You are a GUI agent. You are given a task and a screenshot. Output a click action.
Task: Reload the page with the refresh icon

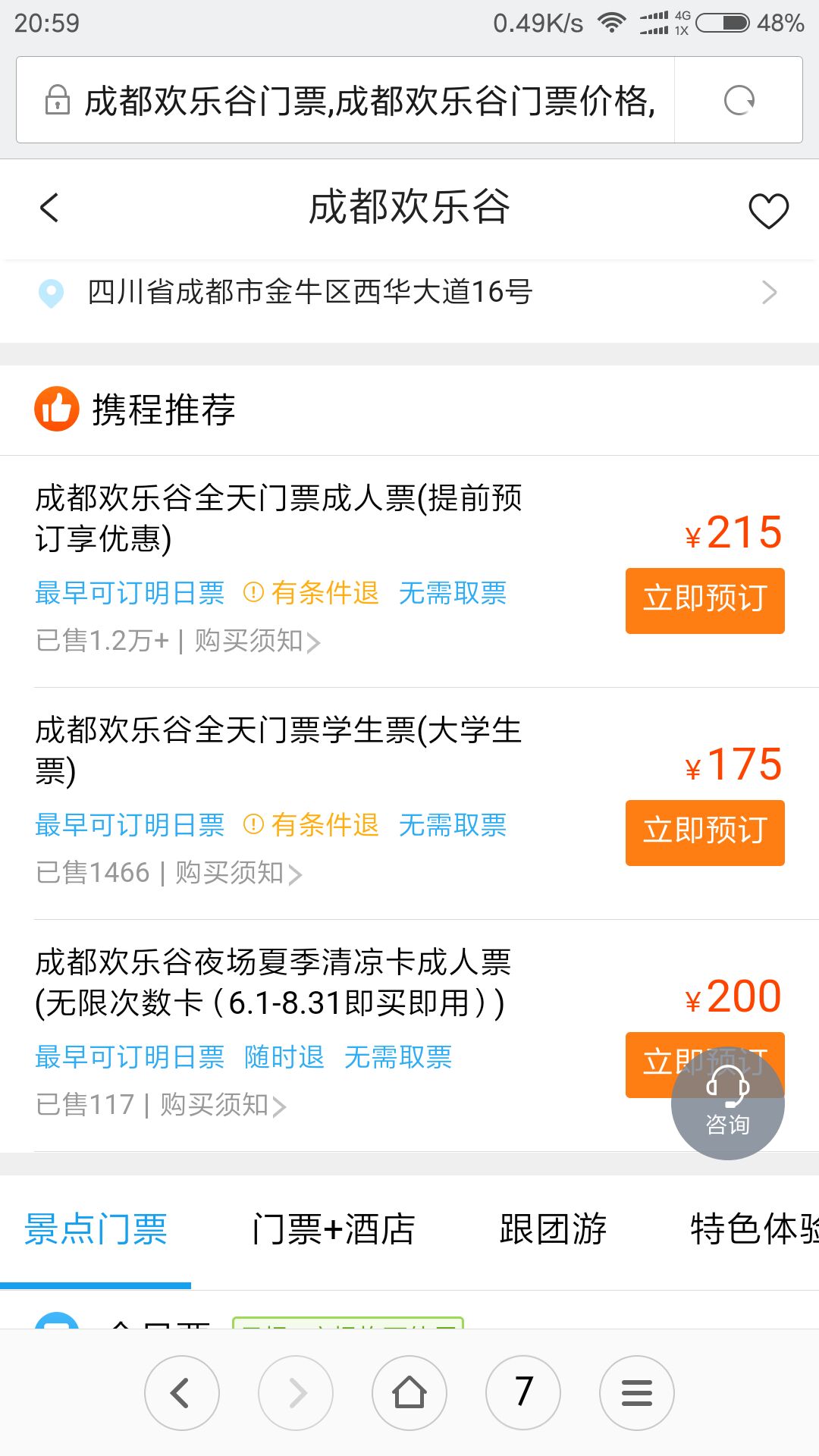point(739,100)
